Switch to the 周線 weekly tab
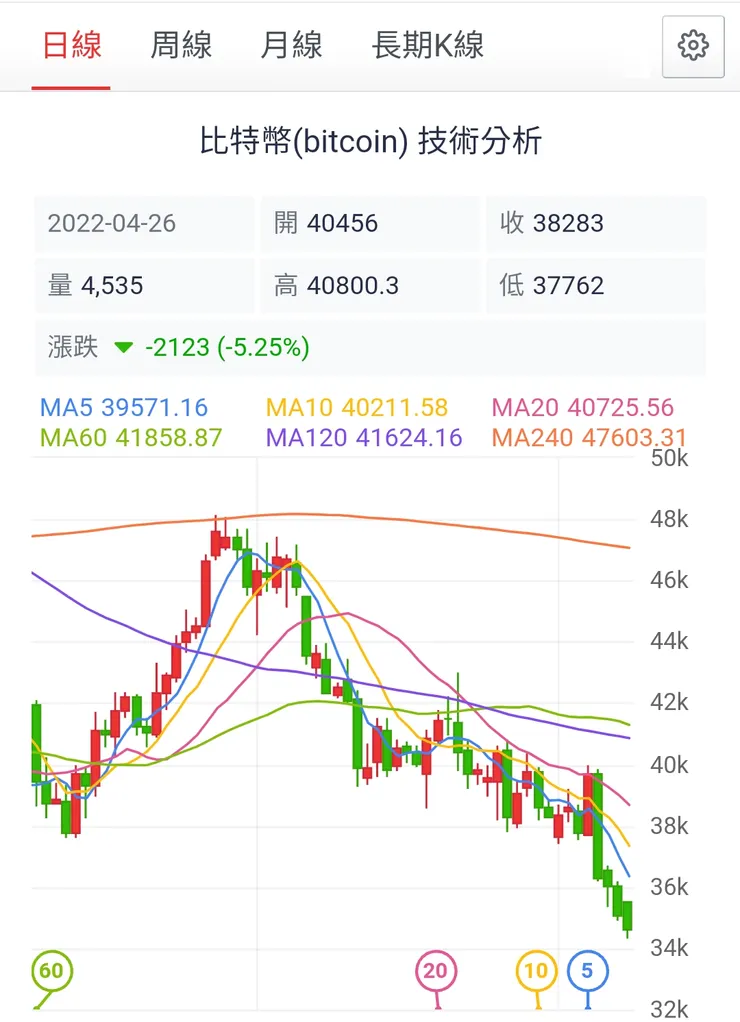This screenshot has width=740, height=1022. coord(181,46)
